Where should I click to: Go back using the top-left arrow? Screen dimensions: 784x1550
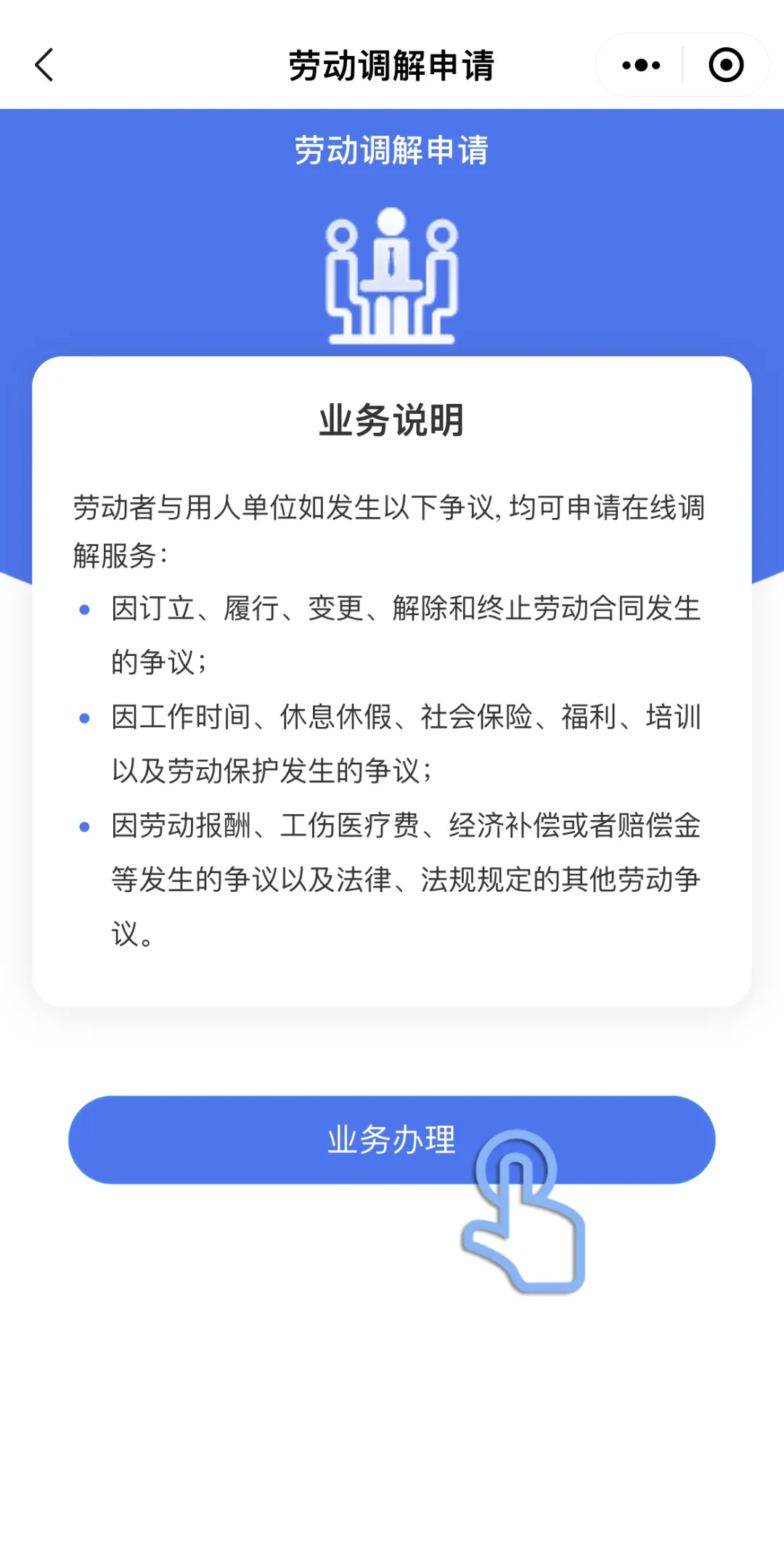[44, 65]
